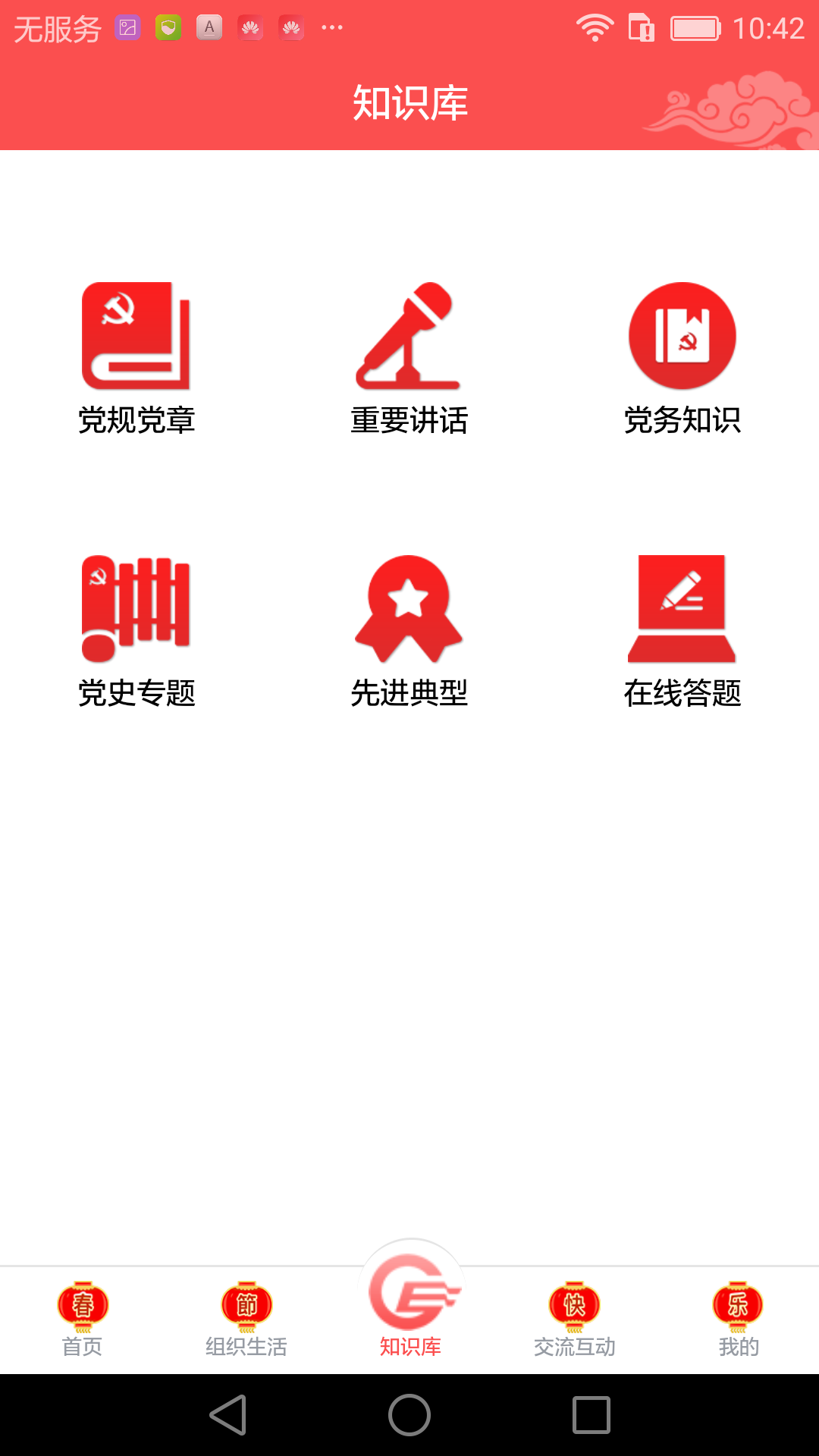Viewport: 819px width, 1456px height.
Task: Open the 我的 tab
Action: (738, 1319)
